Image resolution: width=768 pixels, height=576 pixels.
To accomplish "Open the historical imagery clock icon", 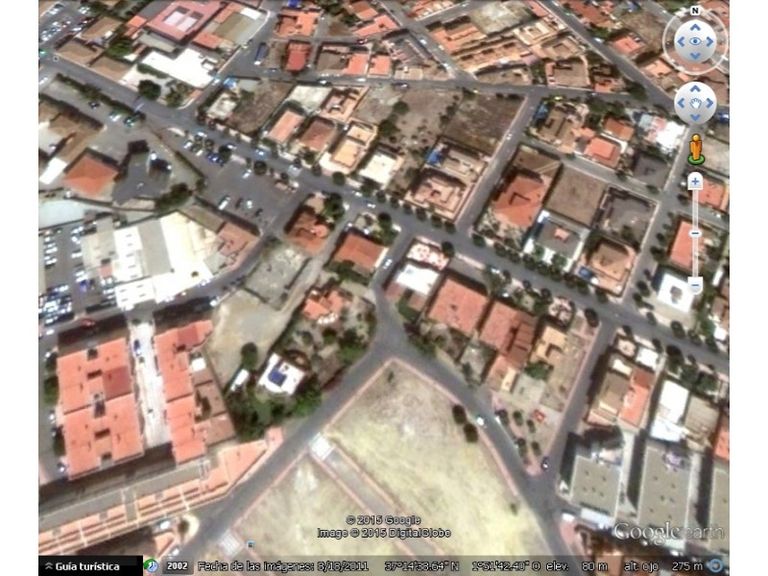I will tap(151, 566).
